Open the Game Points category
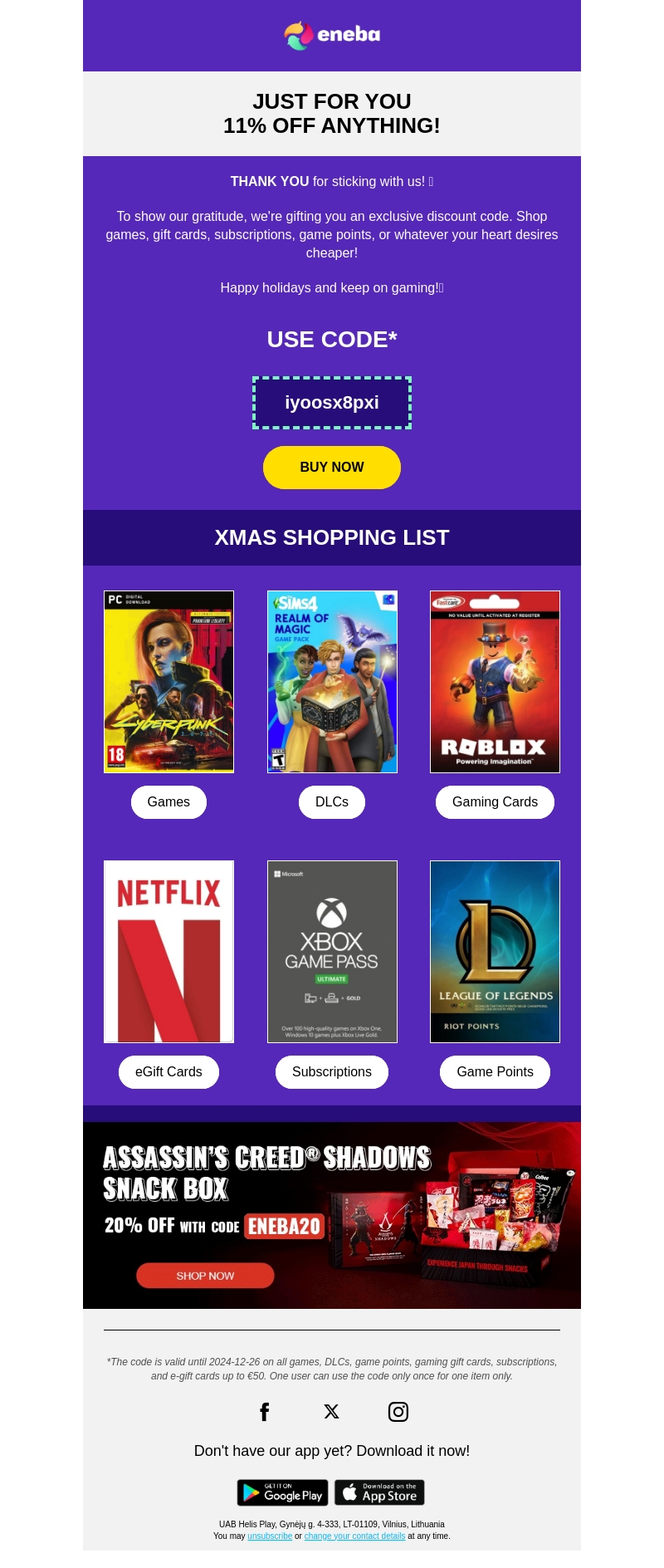Image resolution: width=664 pixels, height=1568 pixels. [495, 1072]
